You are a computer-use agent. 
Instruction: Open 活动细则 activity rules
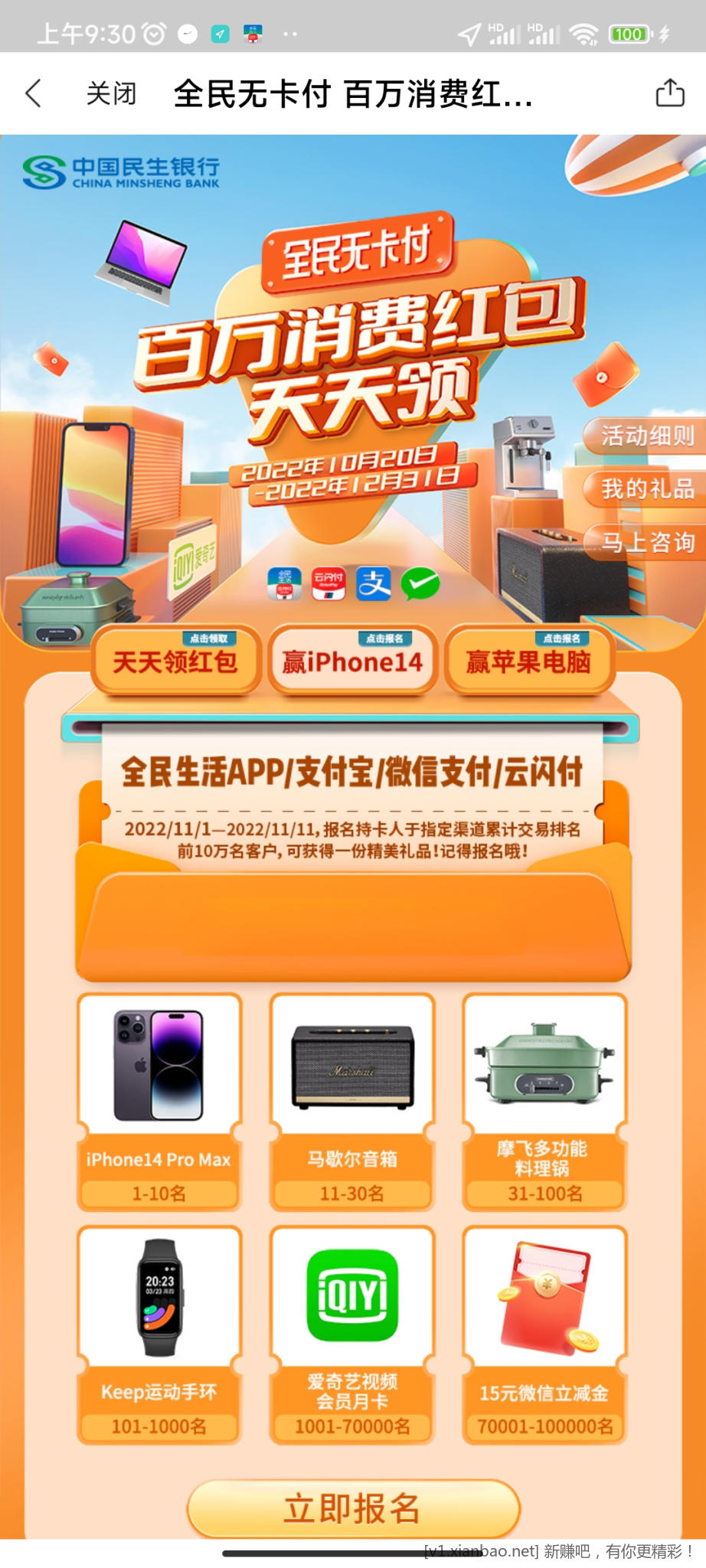[646, 436]
